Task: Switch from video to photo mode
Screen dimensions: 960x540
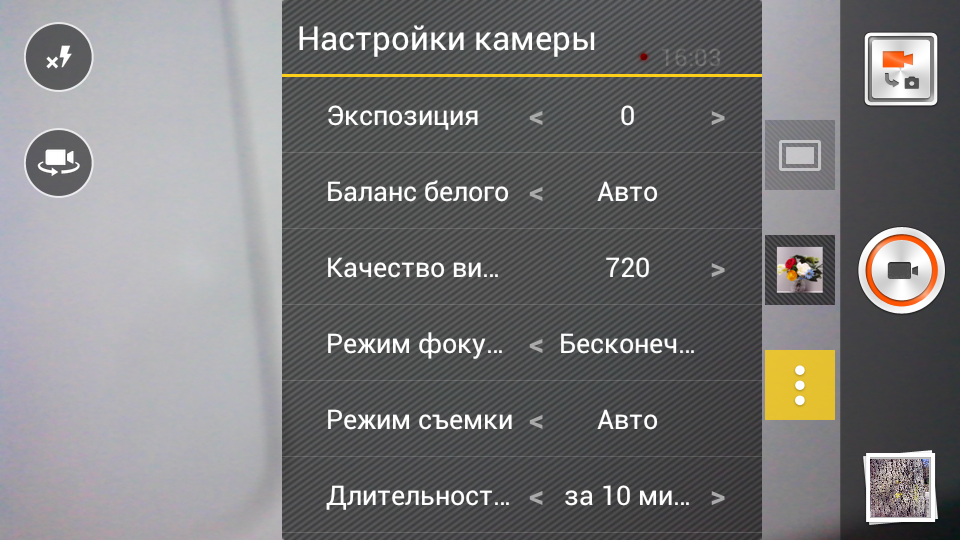Action: (900, 69)
